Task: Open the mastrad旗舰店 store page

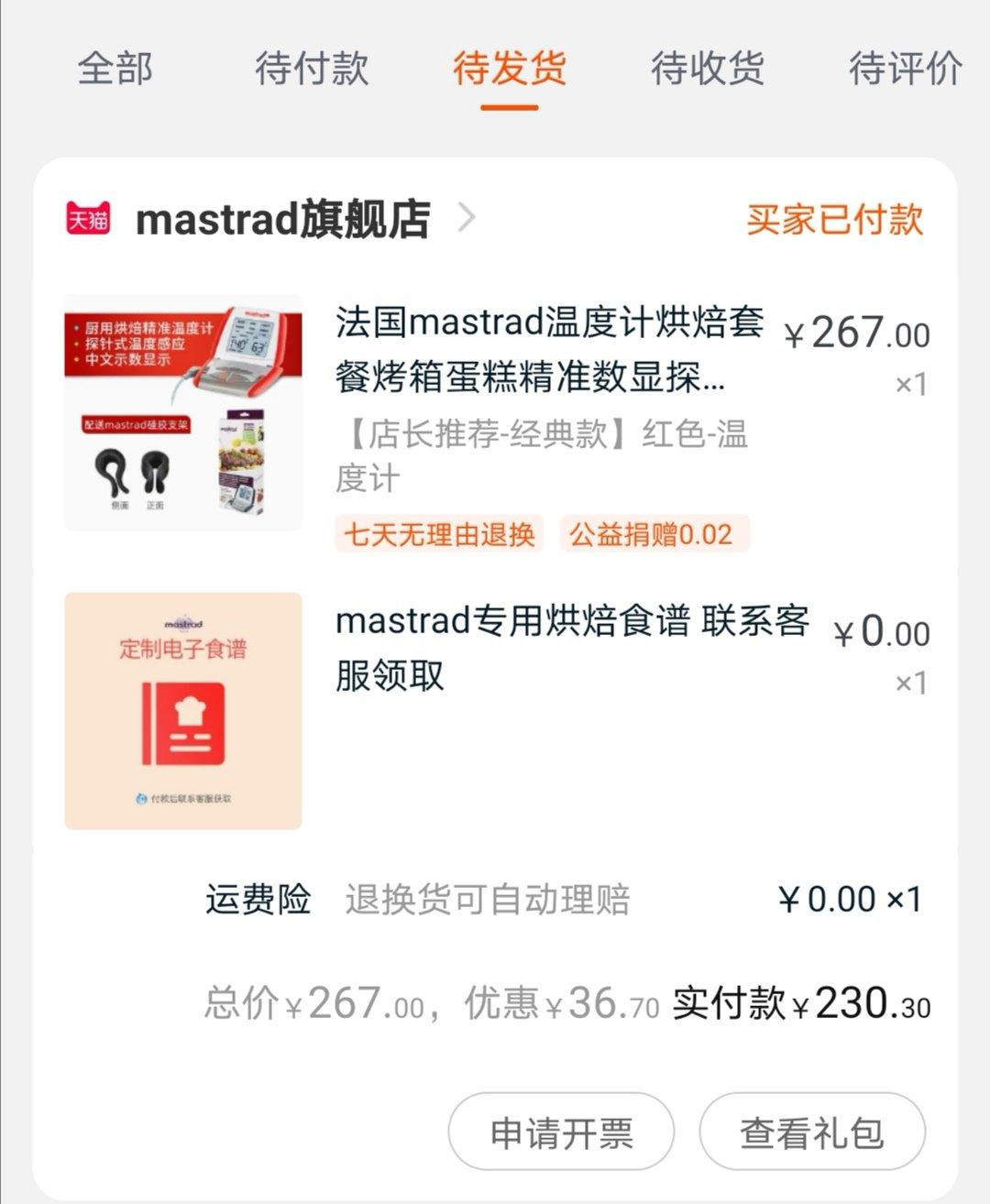Action: point(282,220)
